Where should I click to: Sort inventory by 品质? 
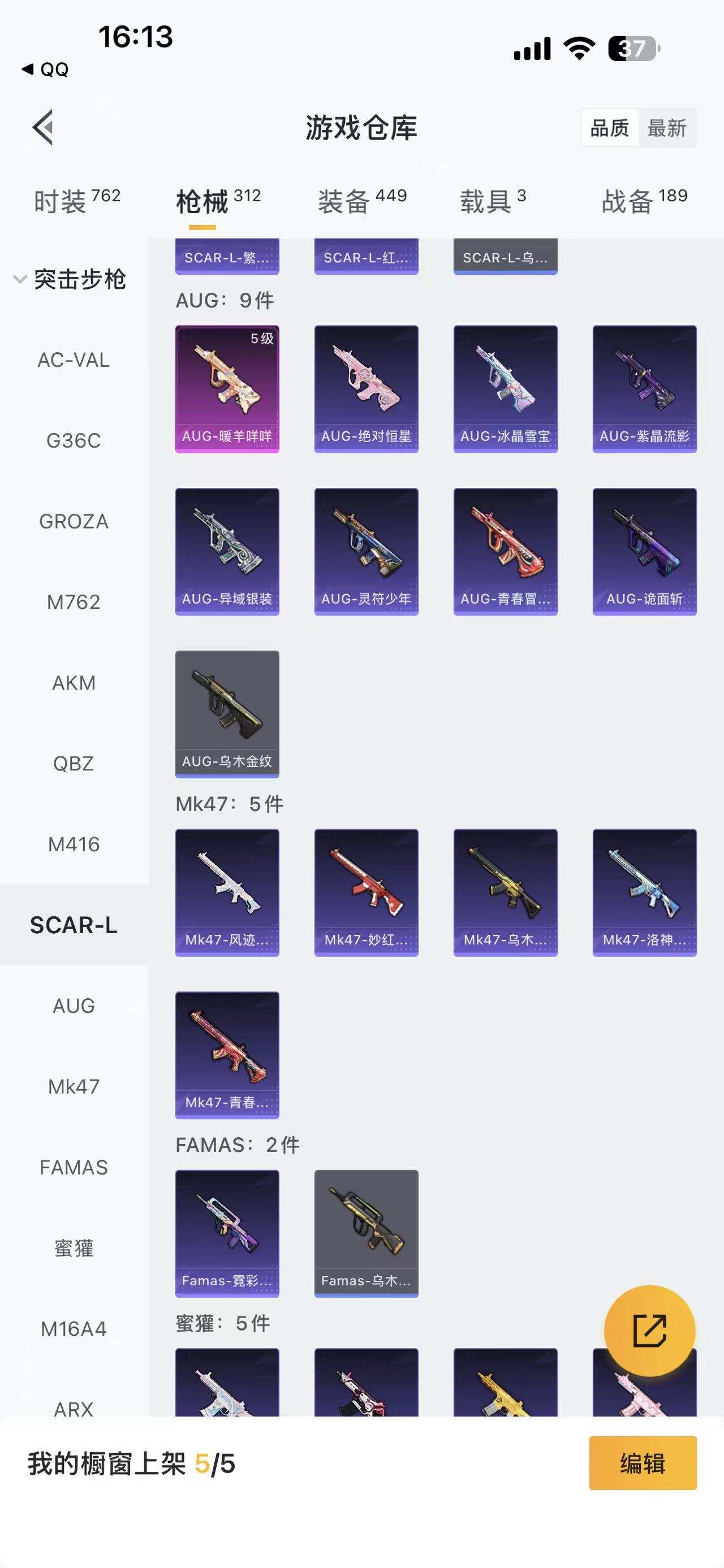coord(610,128)
